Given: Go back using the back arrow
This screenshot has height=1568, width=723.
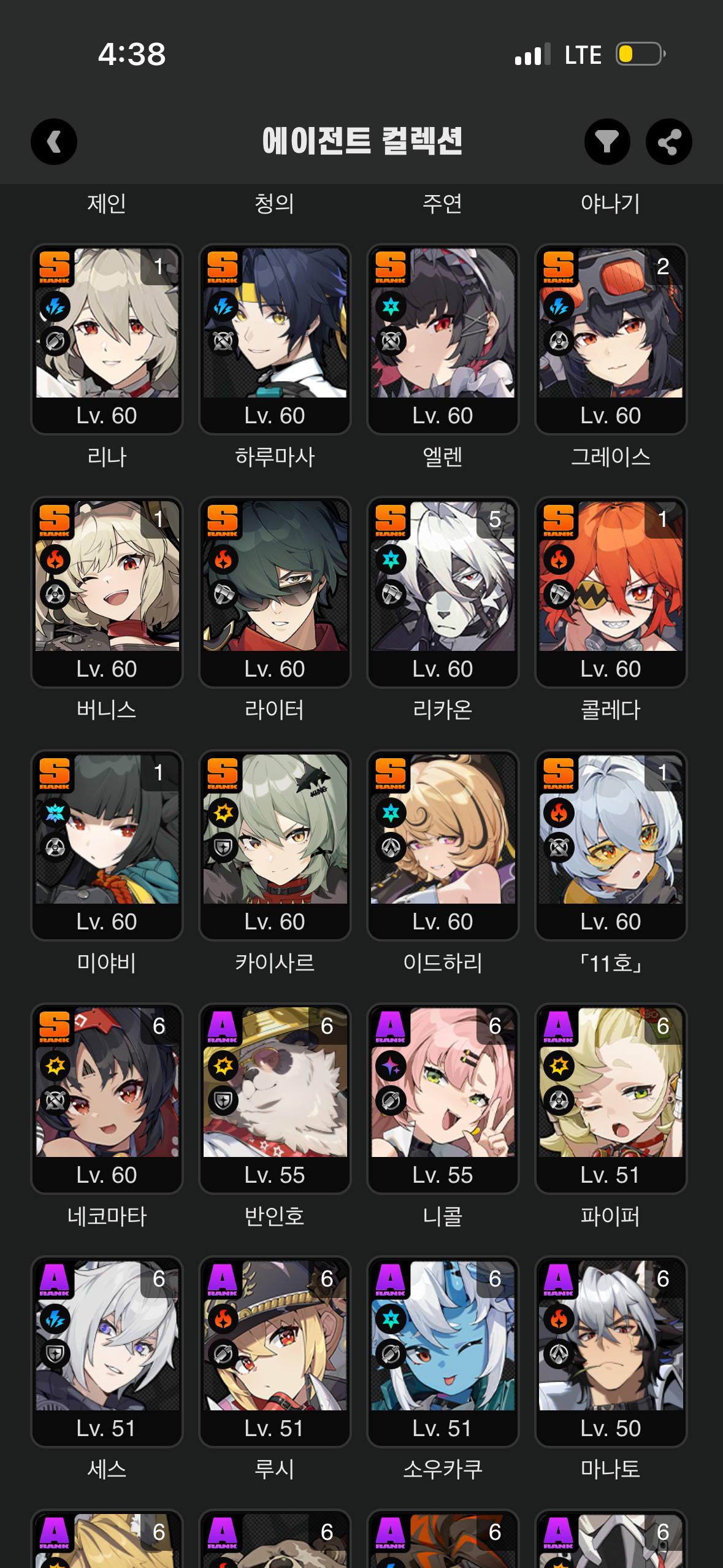Looking at the screenshot, I should (54, 142).
